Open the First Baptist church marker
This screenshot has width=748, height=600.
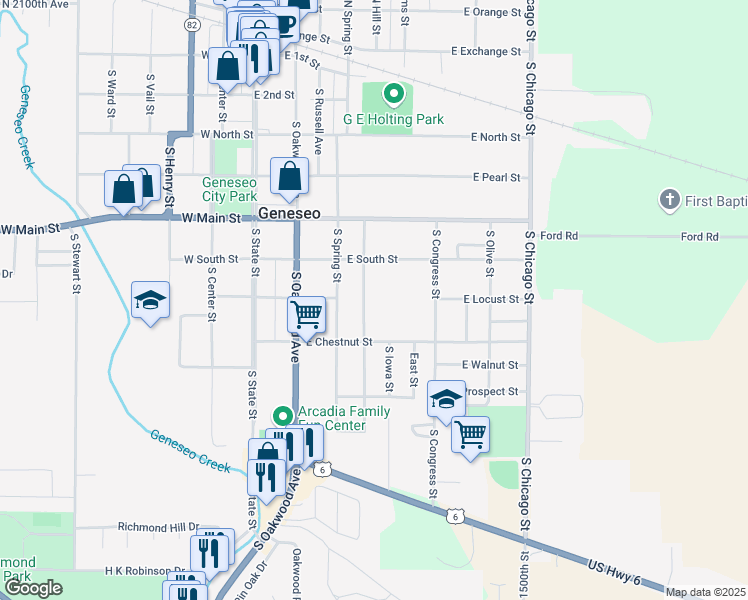[670, 201]
